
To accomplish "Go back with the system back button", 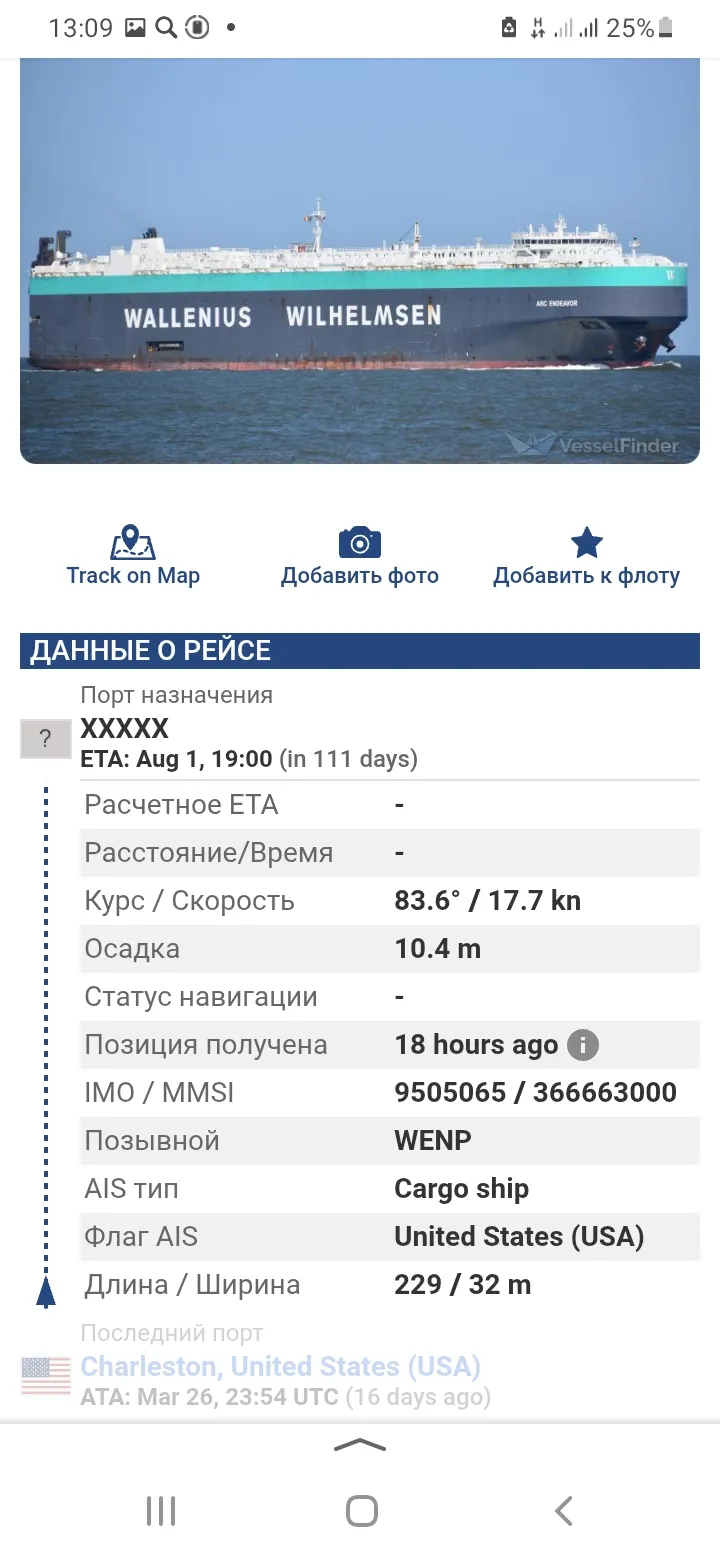I will click(x=563, y=1511).
